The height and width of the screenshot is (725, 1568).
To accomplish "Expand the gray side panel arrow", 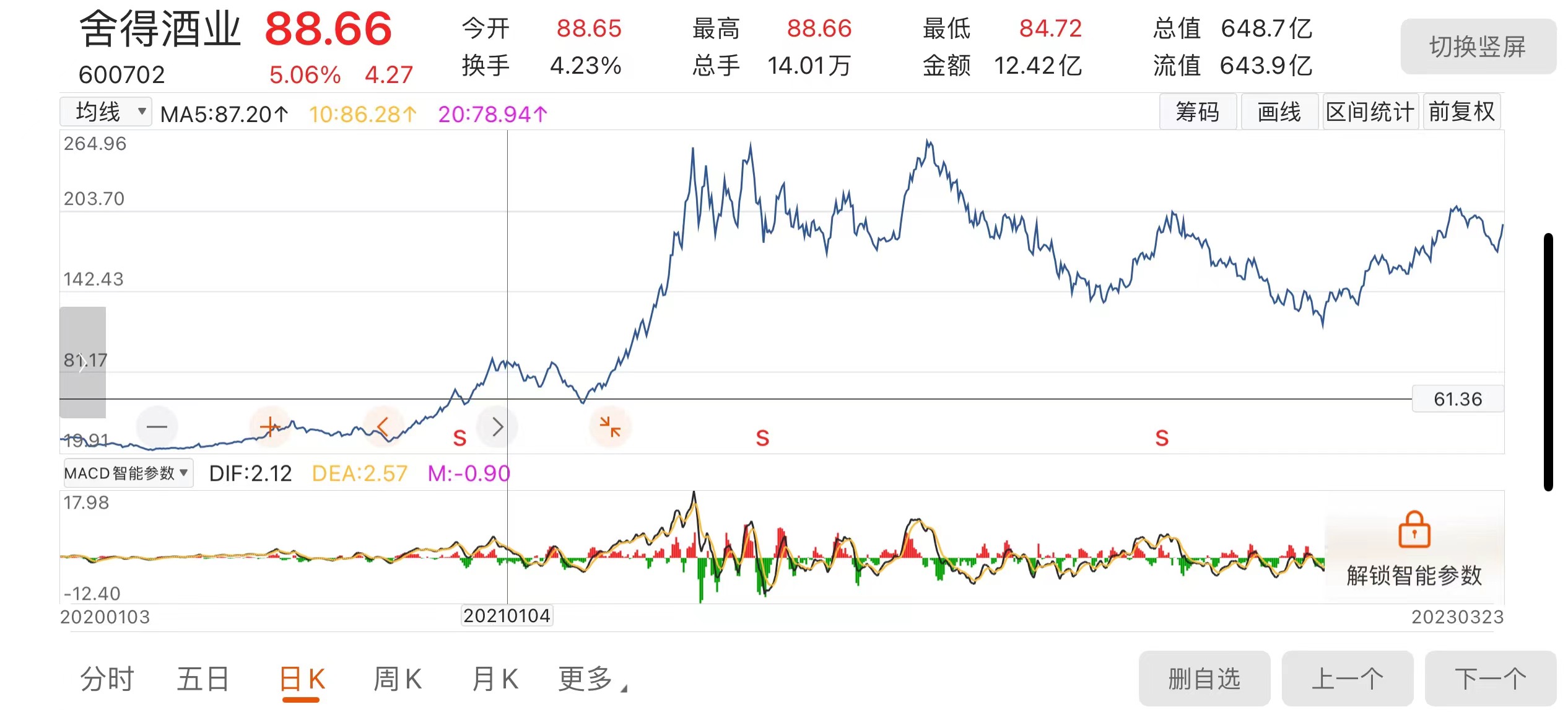I will pyautogui.click(x=82, y=362).
